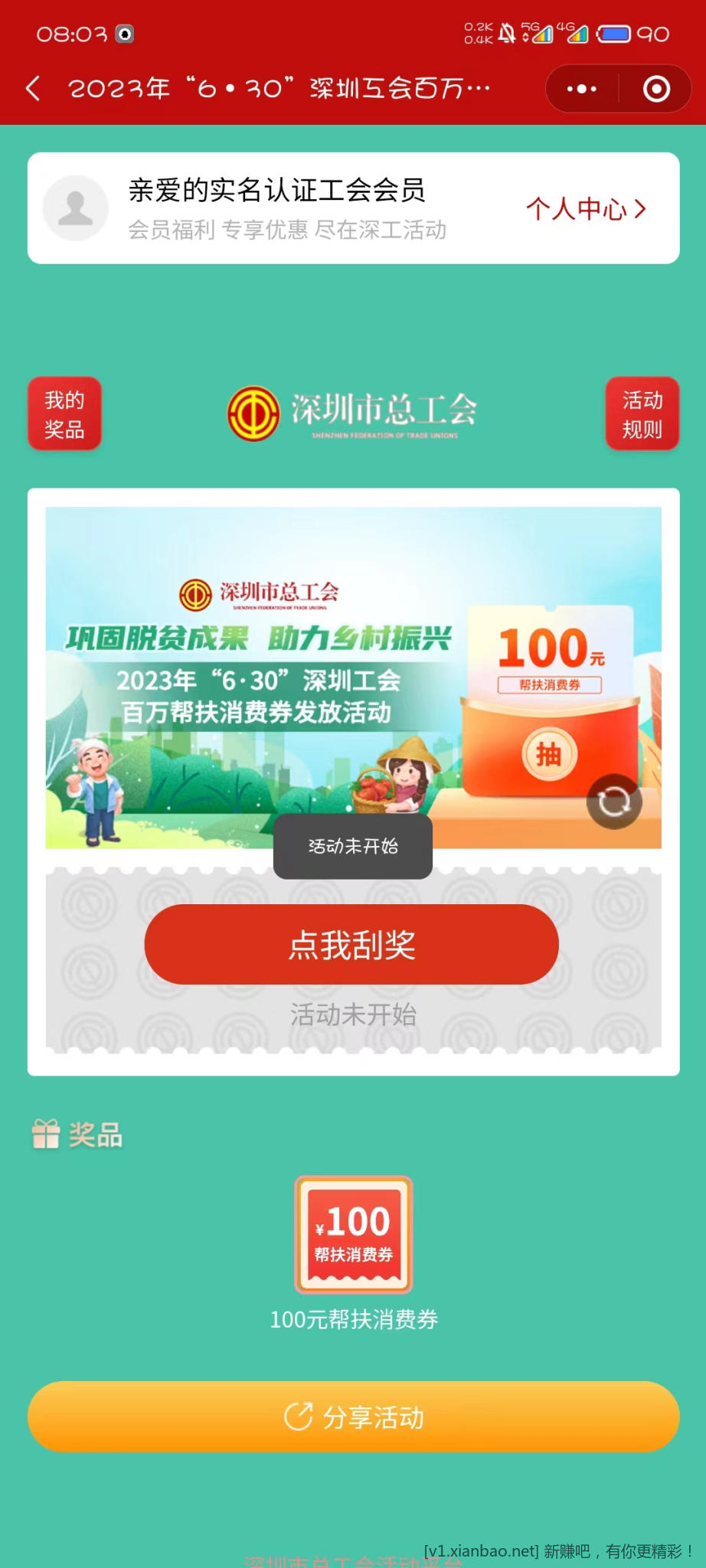Screen dimensions: 706x1568
Task: Go back using the top-left arrow
Action: (x=33, y=89)
